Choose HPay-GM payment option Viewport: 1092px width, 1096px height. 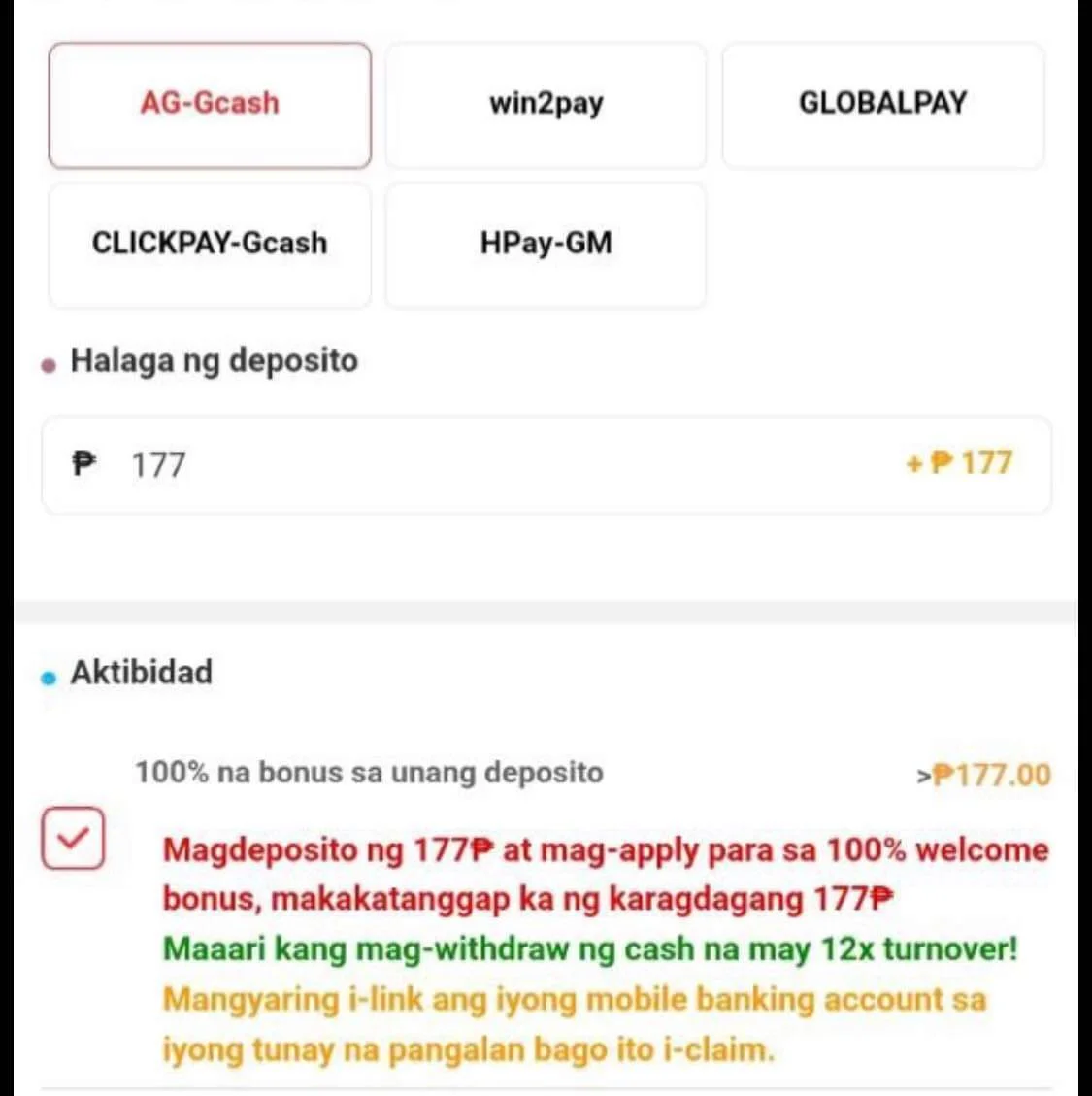(546, 244)
